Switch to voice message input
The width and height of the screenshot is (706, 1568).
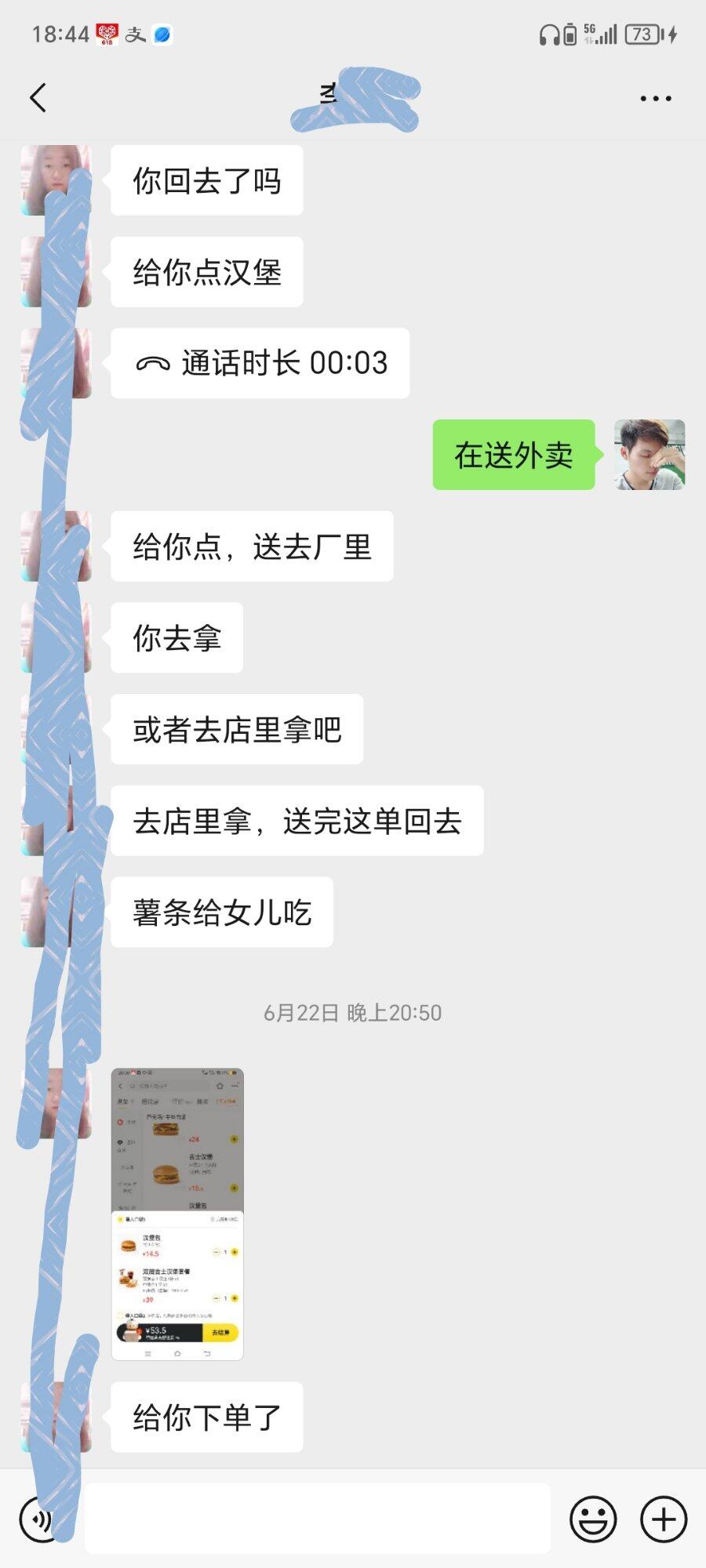pyautogui.click(x=38, y=1519)
